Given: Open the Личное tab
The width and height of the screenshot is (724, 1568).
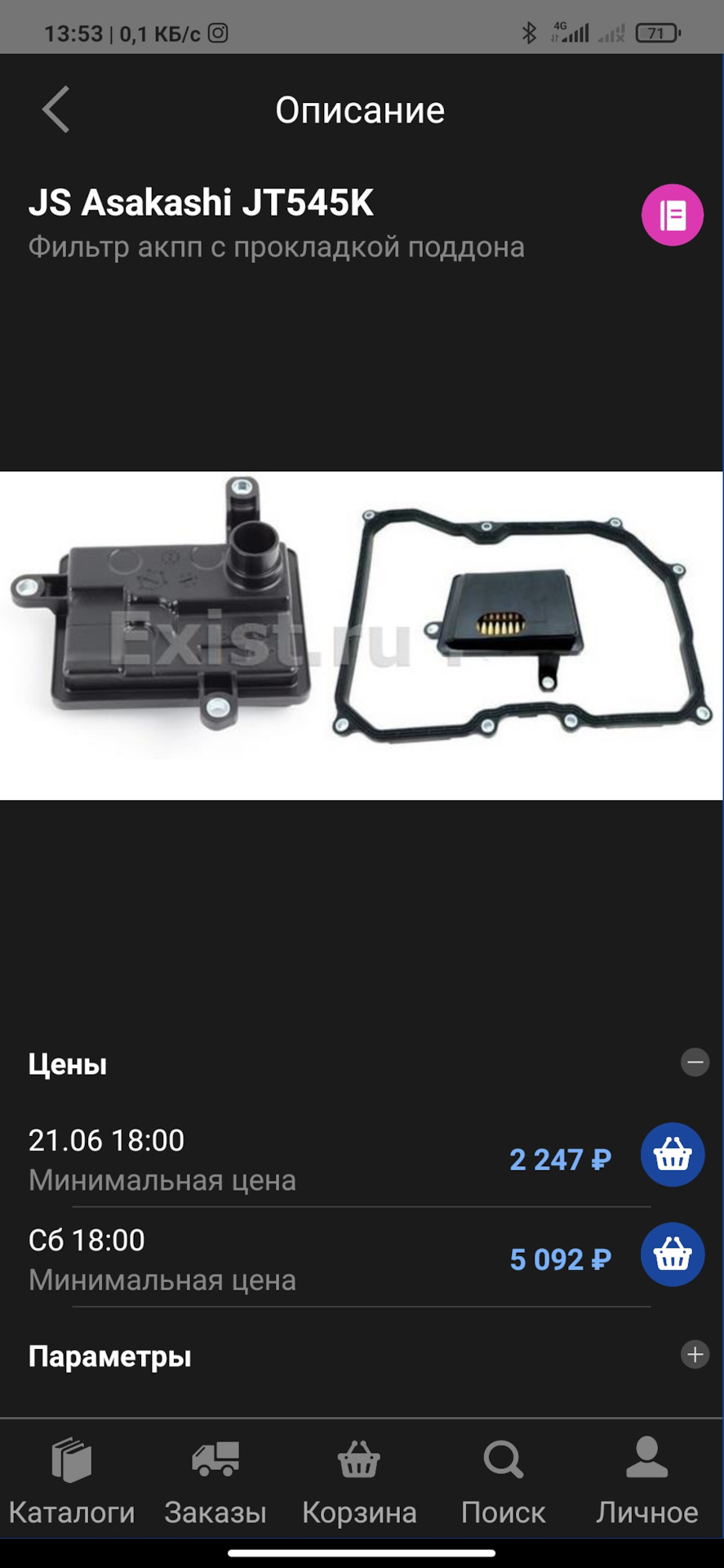Looking at the screenshot, I should (646, 1481).
